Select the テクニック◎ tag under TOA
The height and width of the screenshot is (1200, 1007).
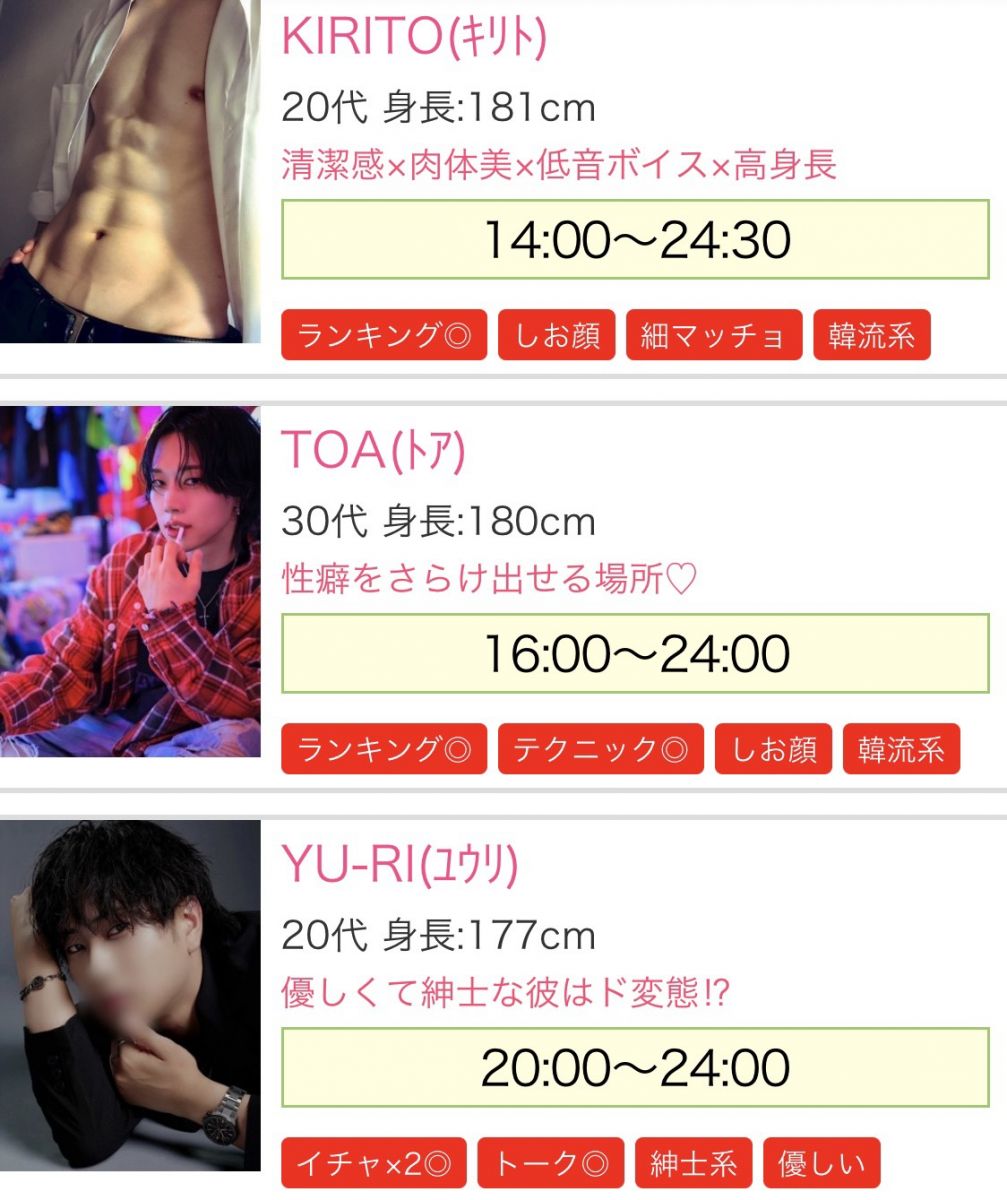click(x=601, y=750)
